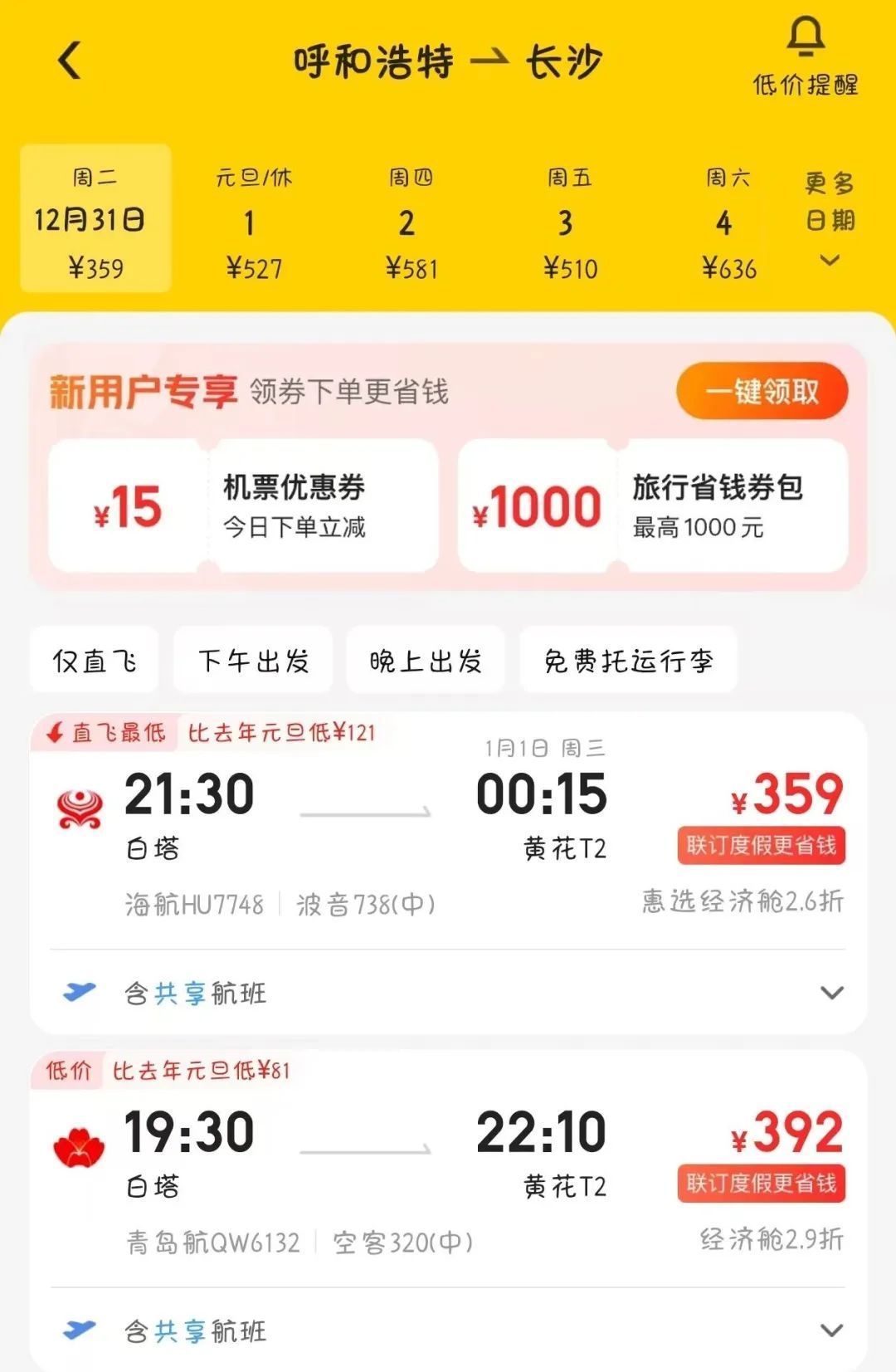896x1372 pixels.
Task: Filter by 免费托运行李
Action: point(628,661)
